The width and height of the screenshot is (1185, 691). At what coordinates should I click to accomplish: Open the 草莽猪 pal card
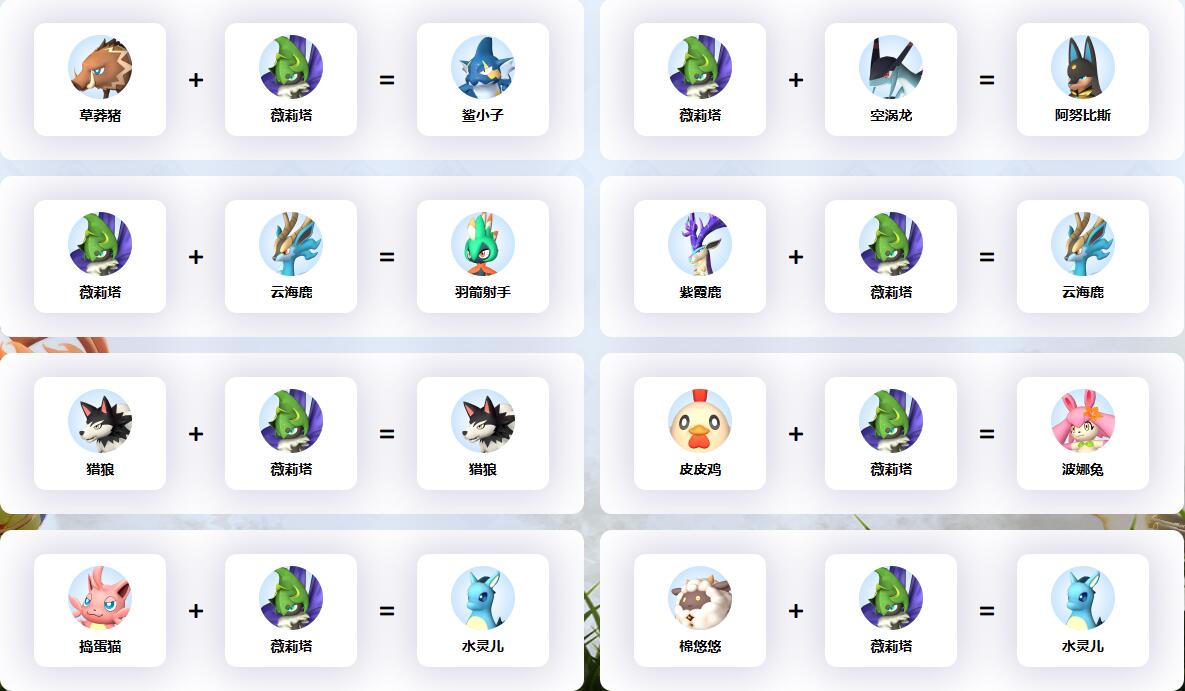pyautogui.click(x=100, y=80)
